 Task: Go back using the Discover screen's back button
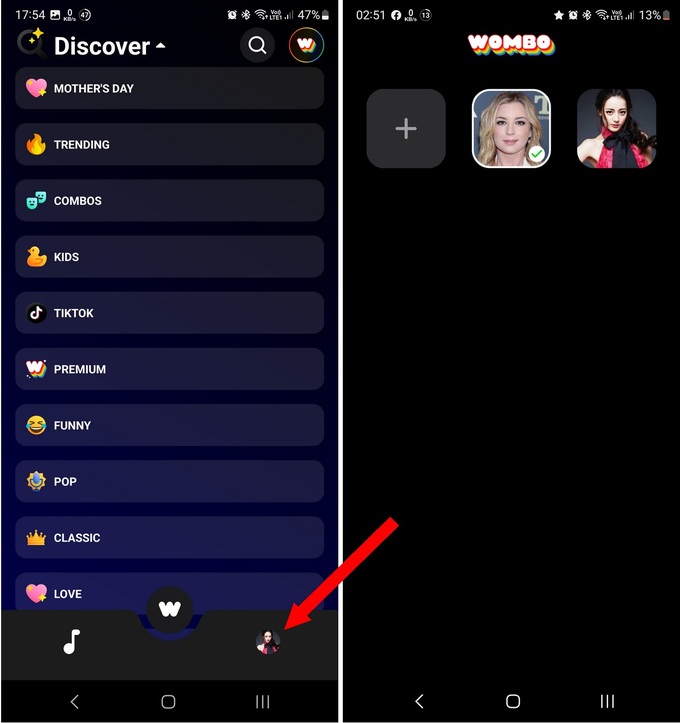tap(74, 701)
